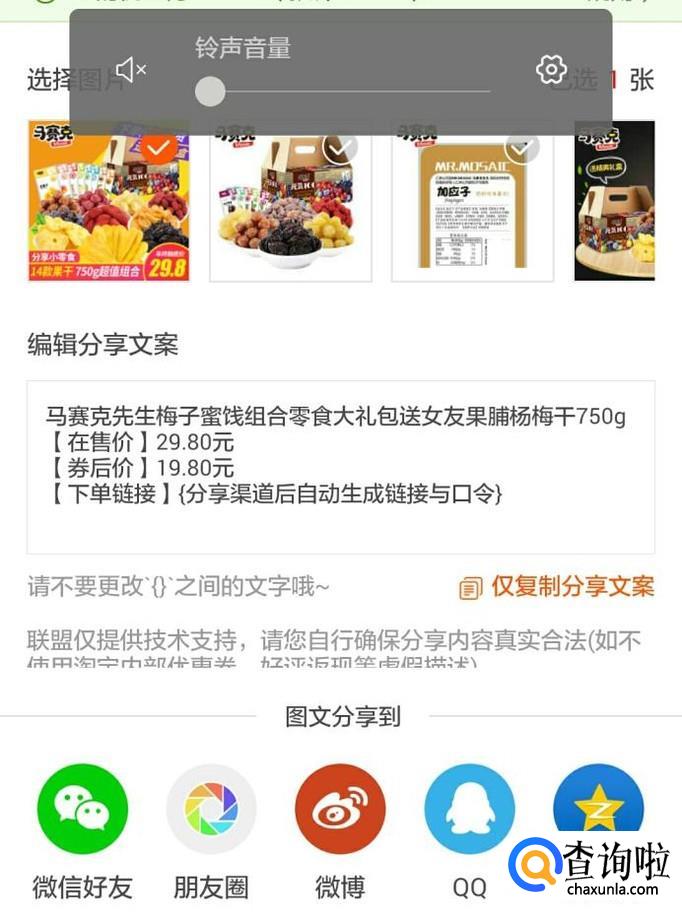Share to 微信好友

pyautogui.click(x=82, y=810)
